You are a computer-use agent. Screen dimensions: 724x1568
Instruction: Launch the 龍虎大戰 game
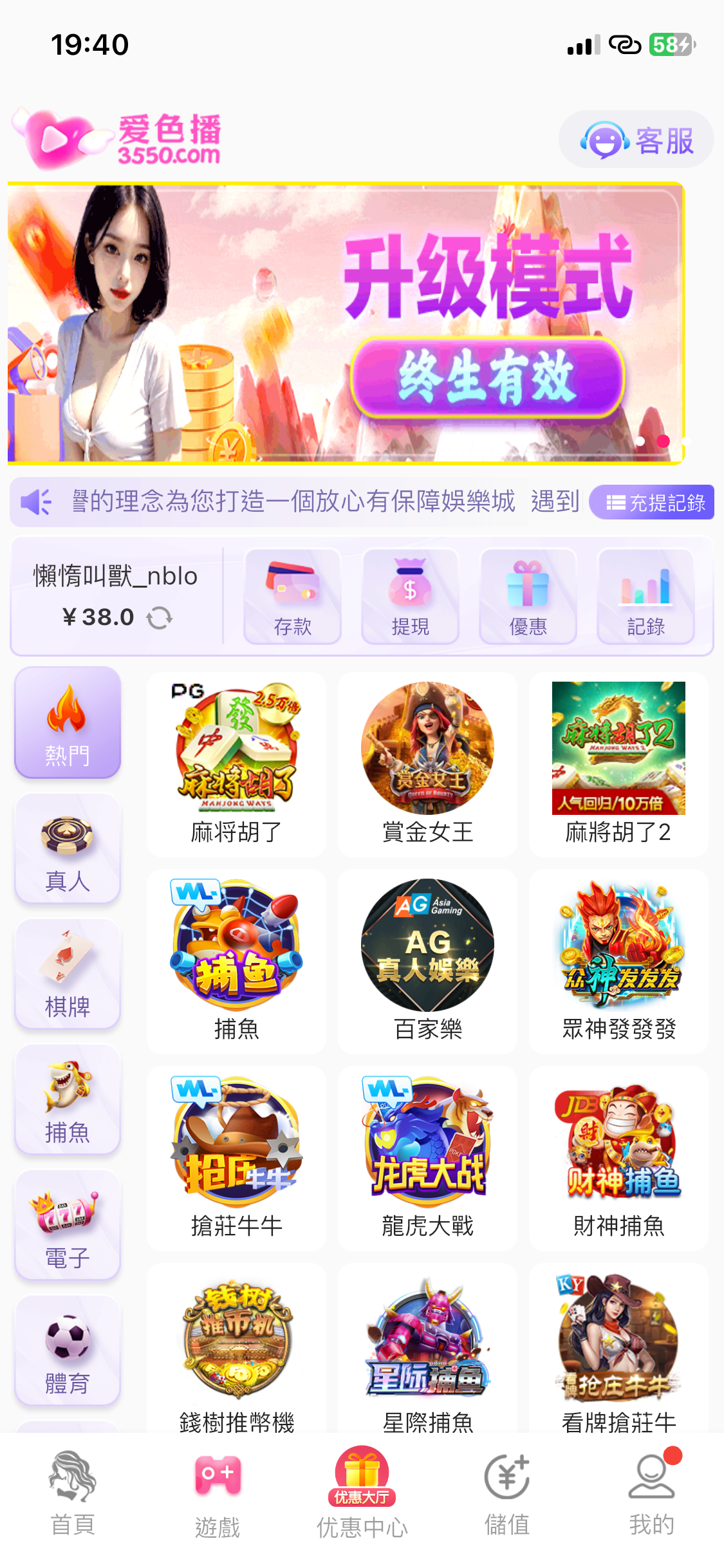point(427,1157)
